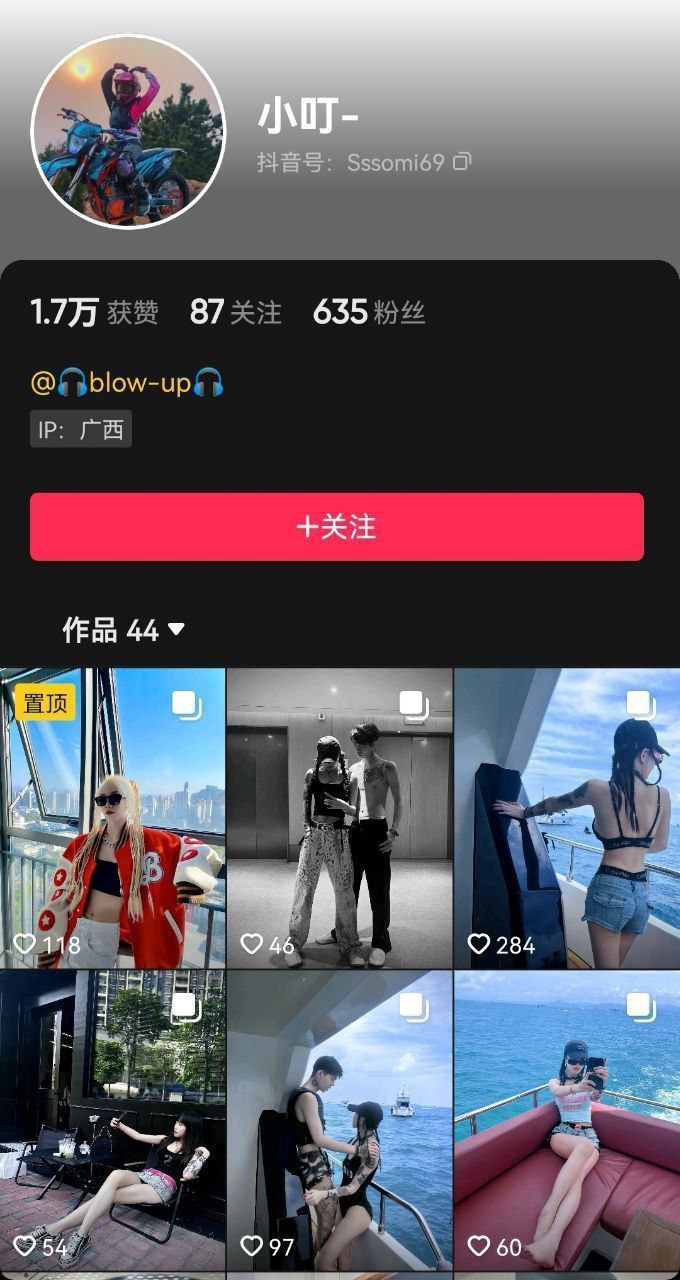View the 635 粉丝 followers list

pos(369,313)
